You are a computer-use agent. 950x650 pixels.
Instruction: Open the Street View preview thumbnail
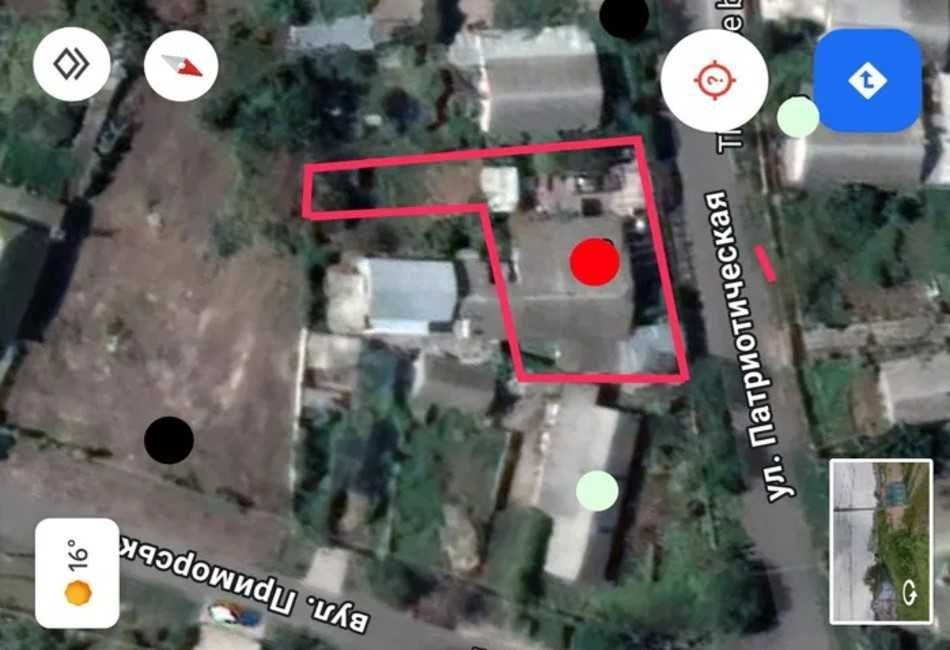coord(879,541)
